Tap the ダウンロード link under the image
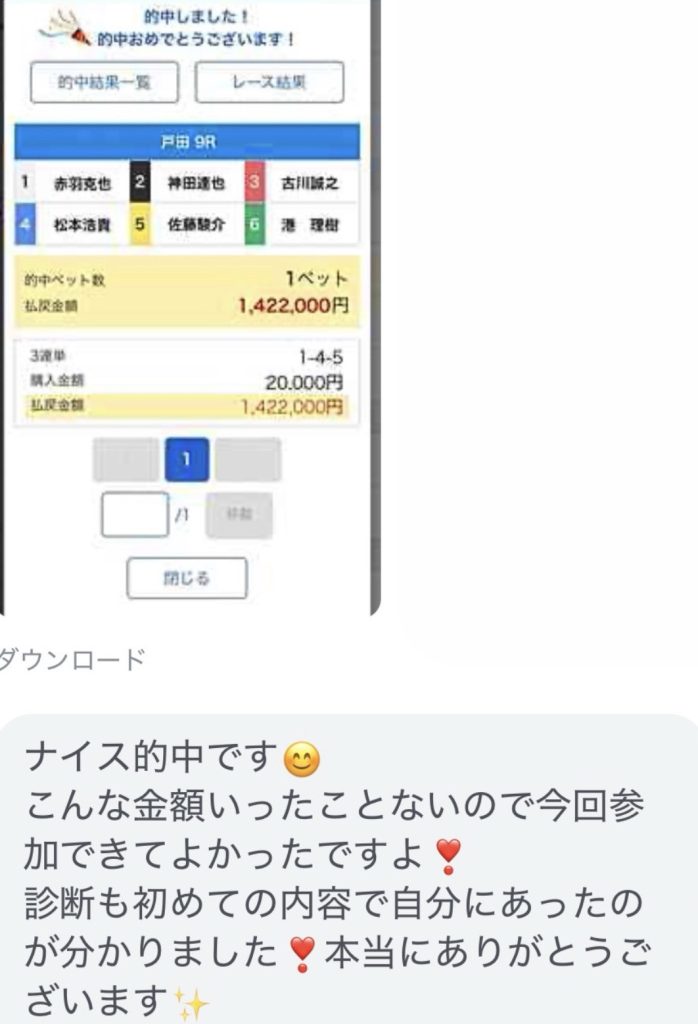 click(x=72, y=659)
